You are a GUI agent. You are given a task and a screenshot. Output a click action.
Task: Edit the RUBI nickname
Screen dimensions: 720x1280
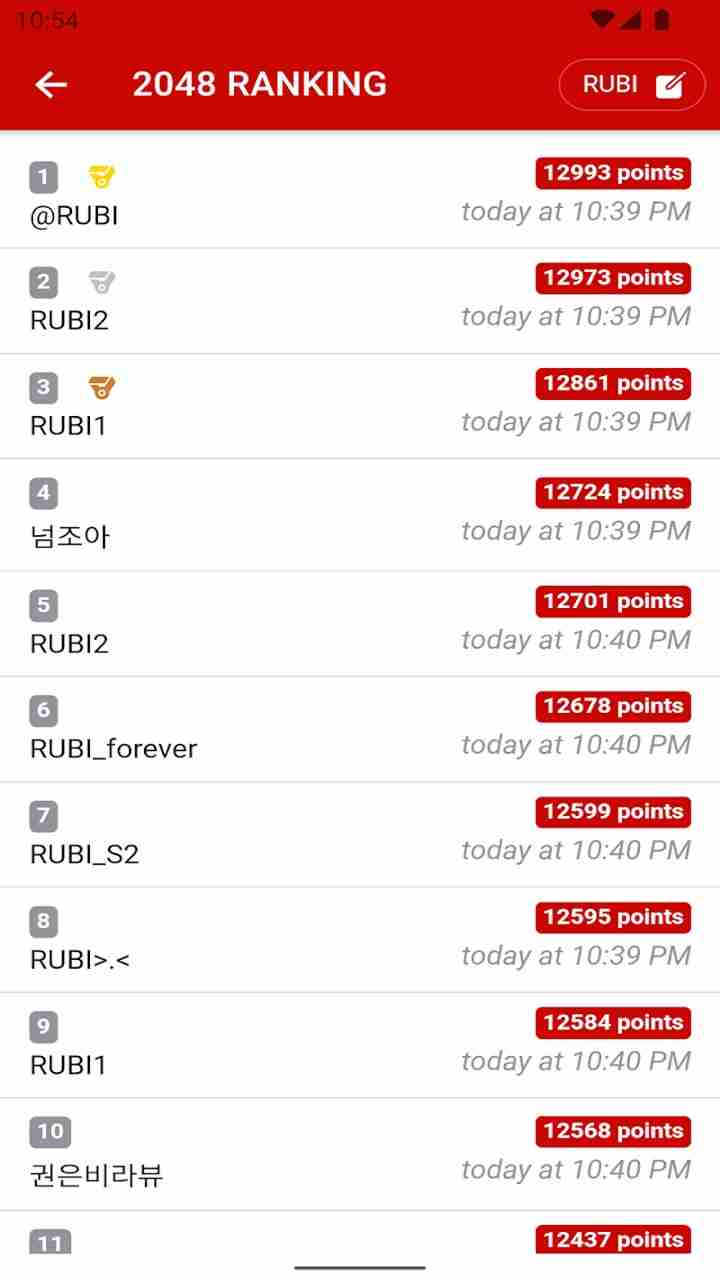(632, 85)
